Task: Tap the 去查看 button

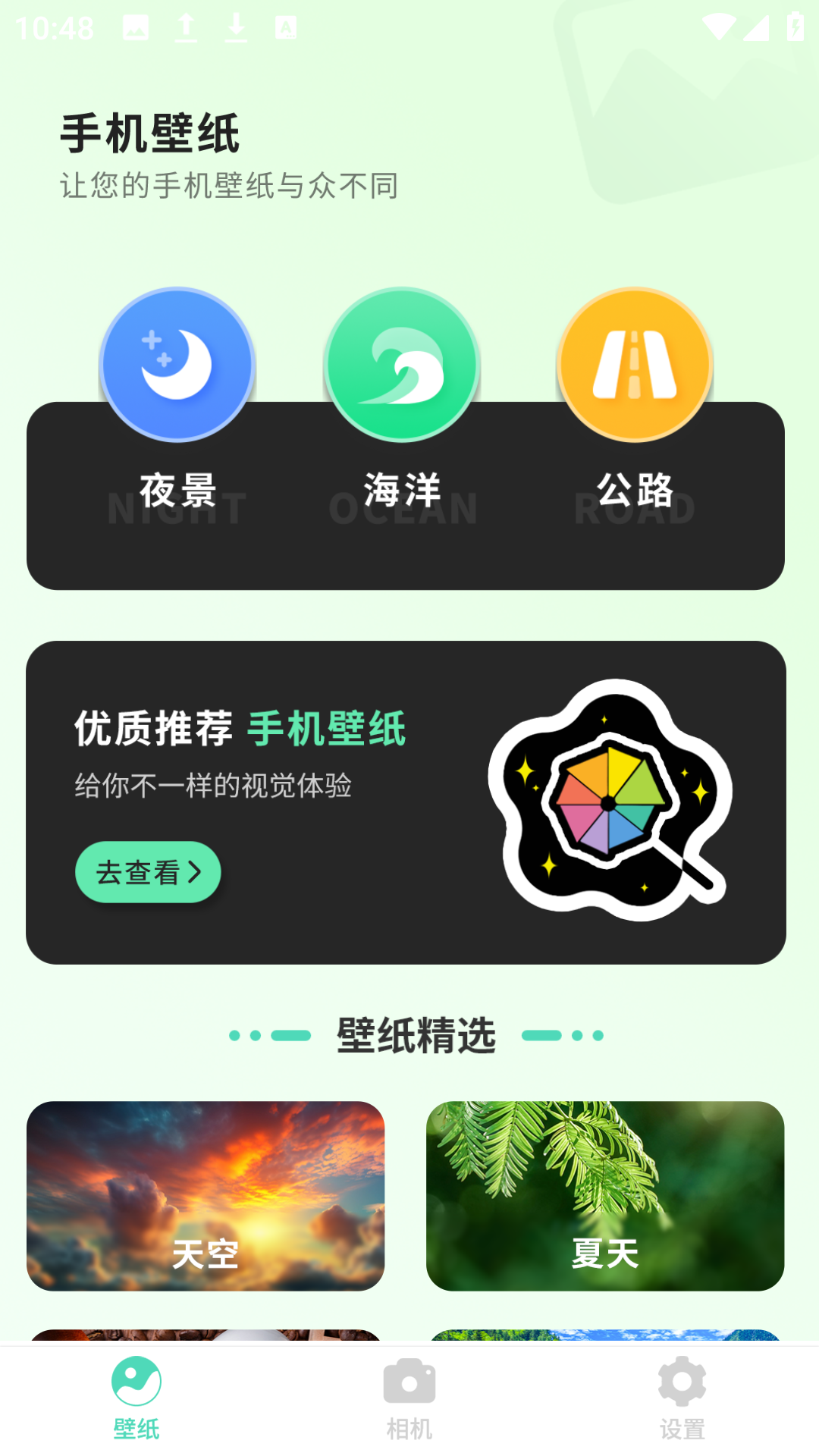Action: 149,872
